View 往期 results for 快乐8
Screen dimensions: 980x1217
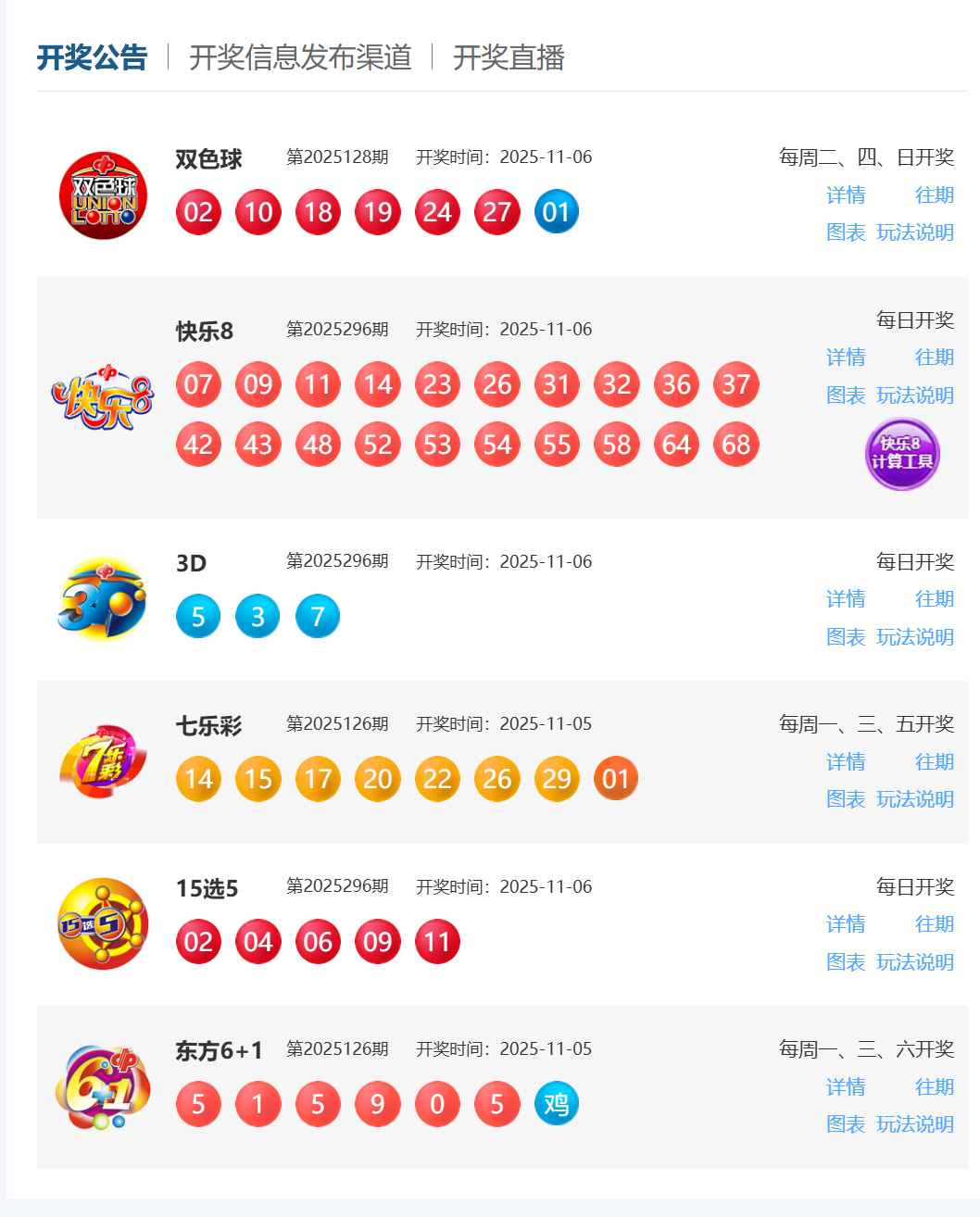pos(935,358)
